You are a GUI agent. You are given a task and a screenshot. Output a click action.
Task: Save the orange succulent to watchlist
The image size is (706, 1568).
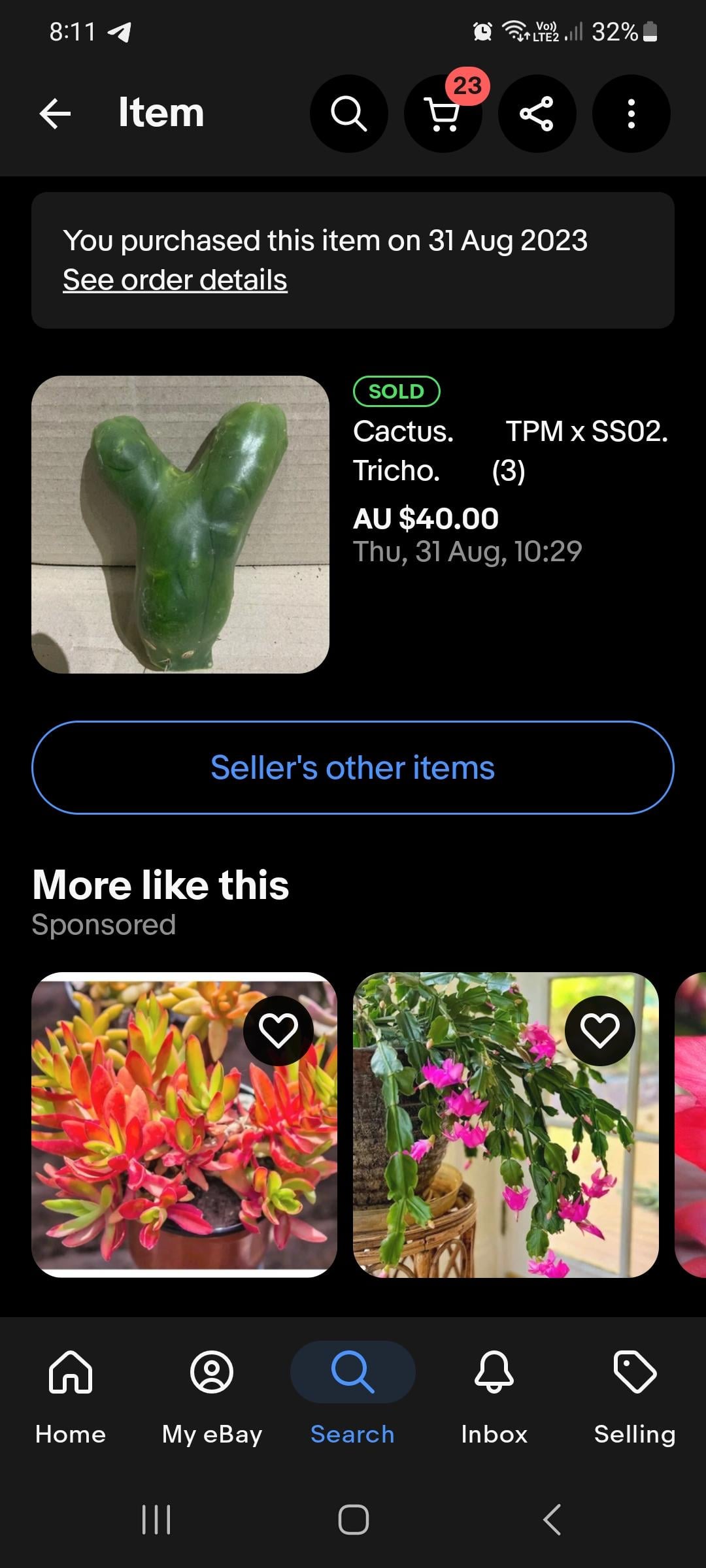pos(278,1030)
